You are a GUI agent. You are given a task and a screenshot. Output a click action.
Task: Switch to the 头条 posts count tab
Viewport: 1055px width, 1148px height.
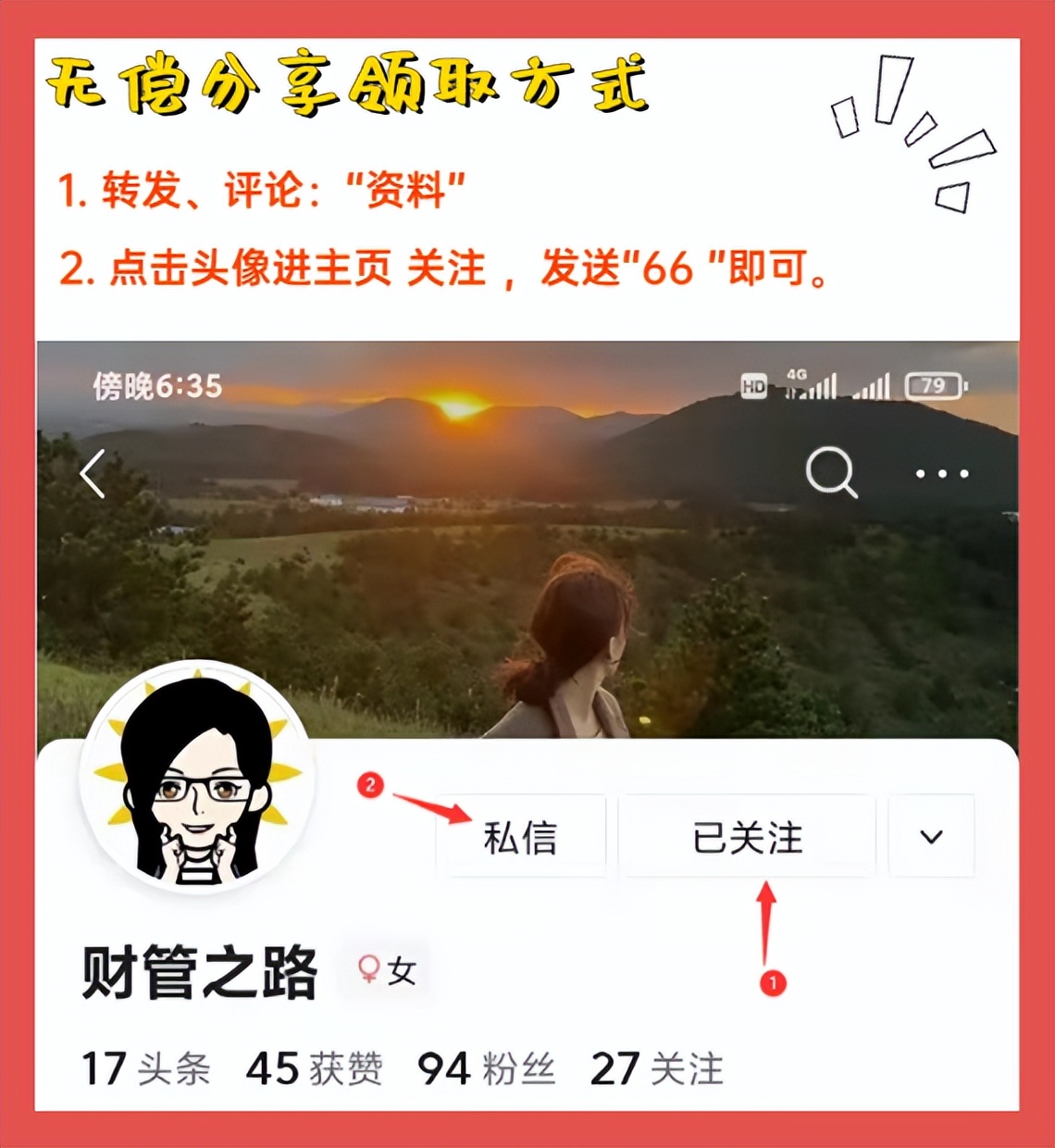click(148, 1070)
